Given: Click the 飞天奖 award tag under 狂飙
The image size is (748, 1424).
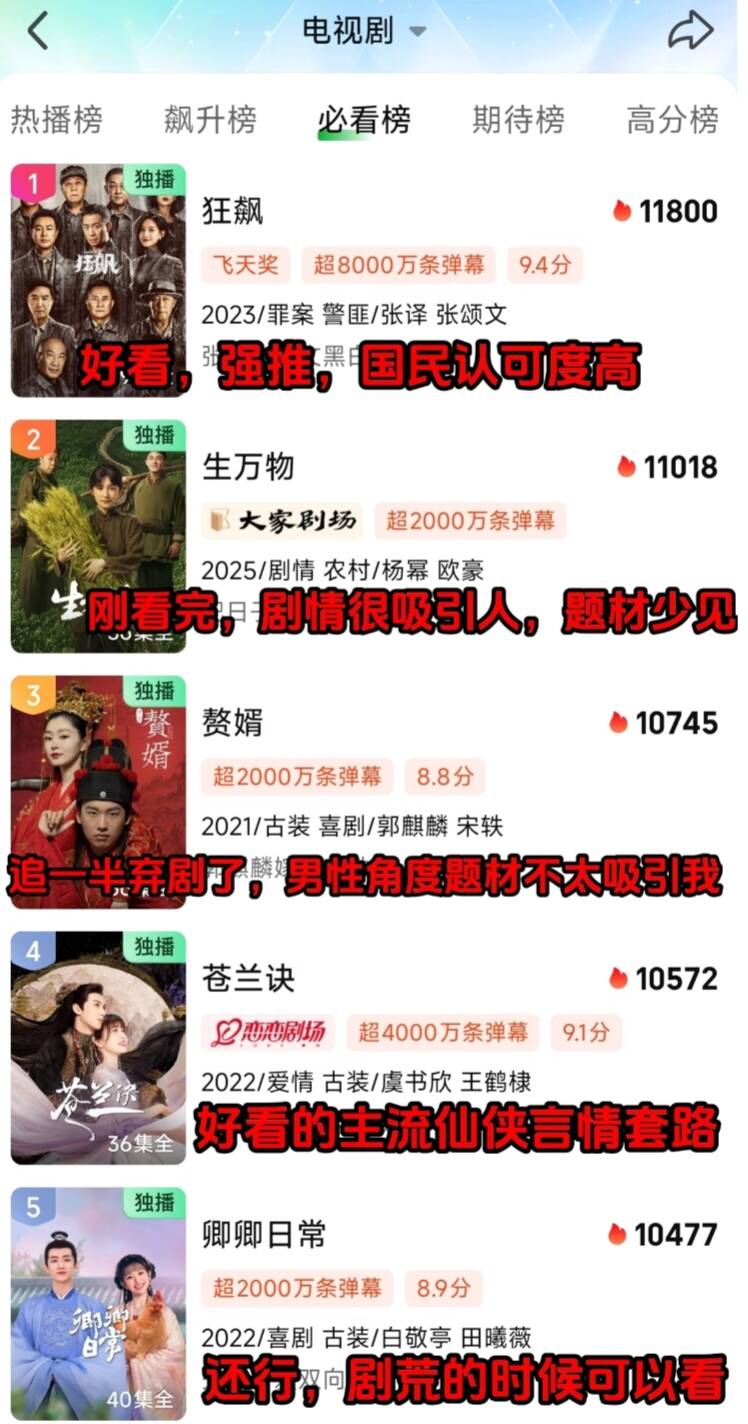Looking at the screenshot, I should pos(245,266).
